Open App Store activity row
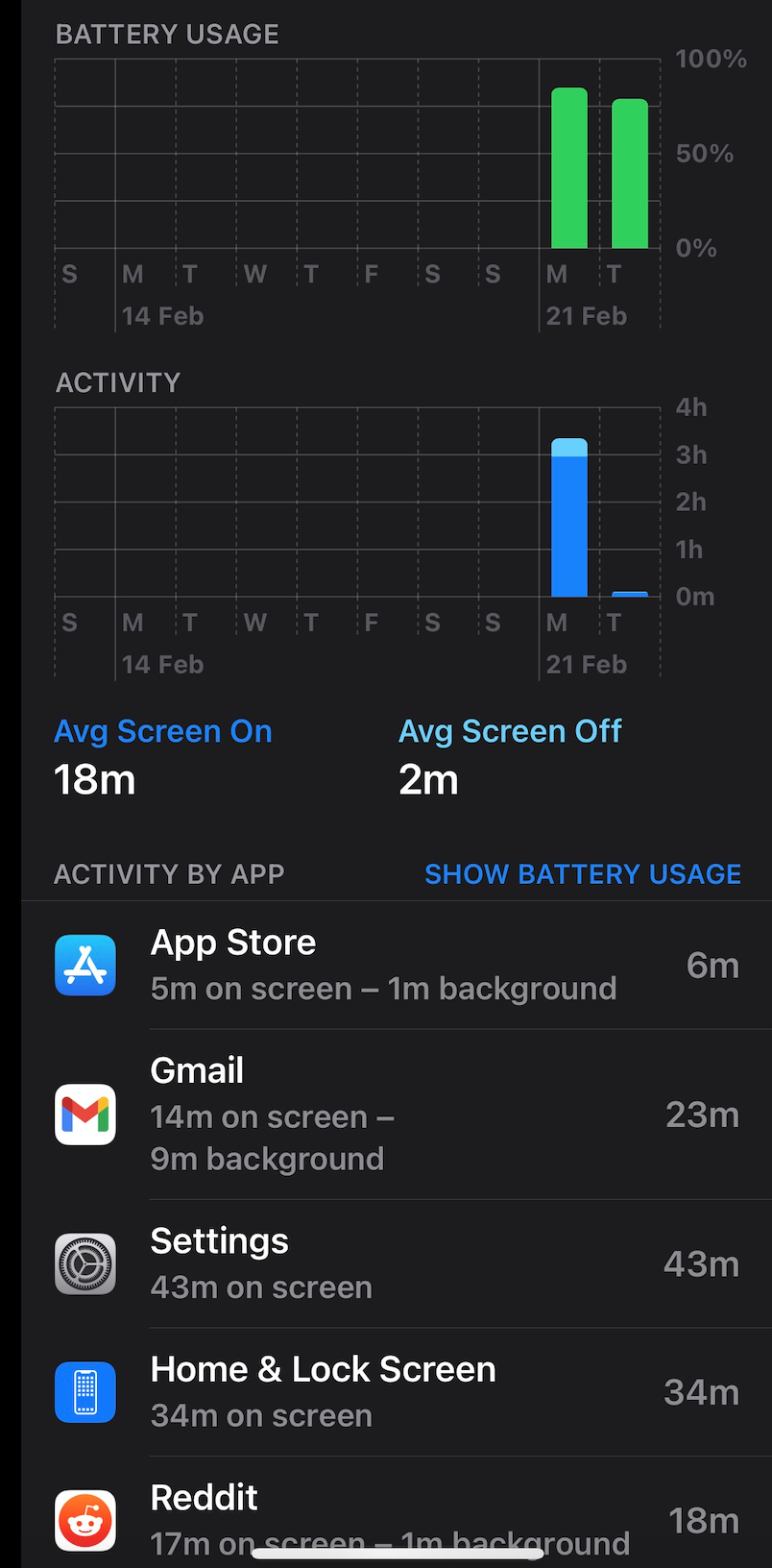Image resolution: width=772 pixels, height=1568 pixels. click(396, 965)
